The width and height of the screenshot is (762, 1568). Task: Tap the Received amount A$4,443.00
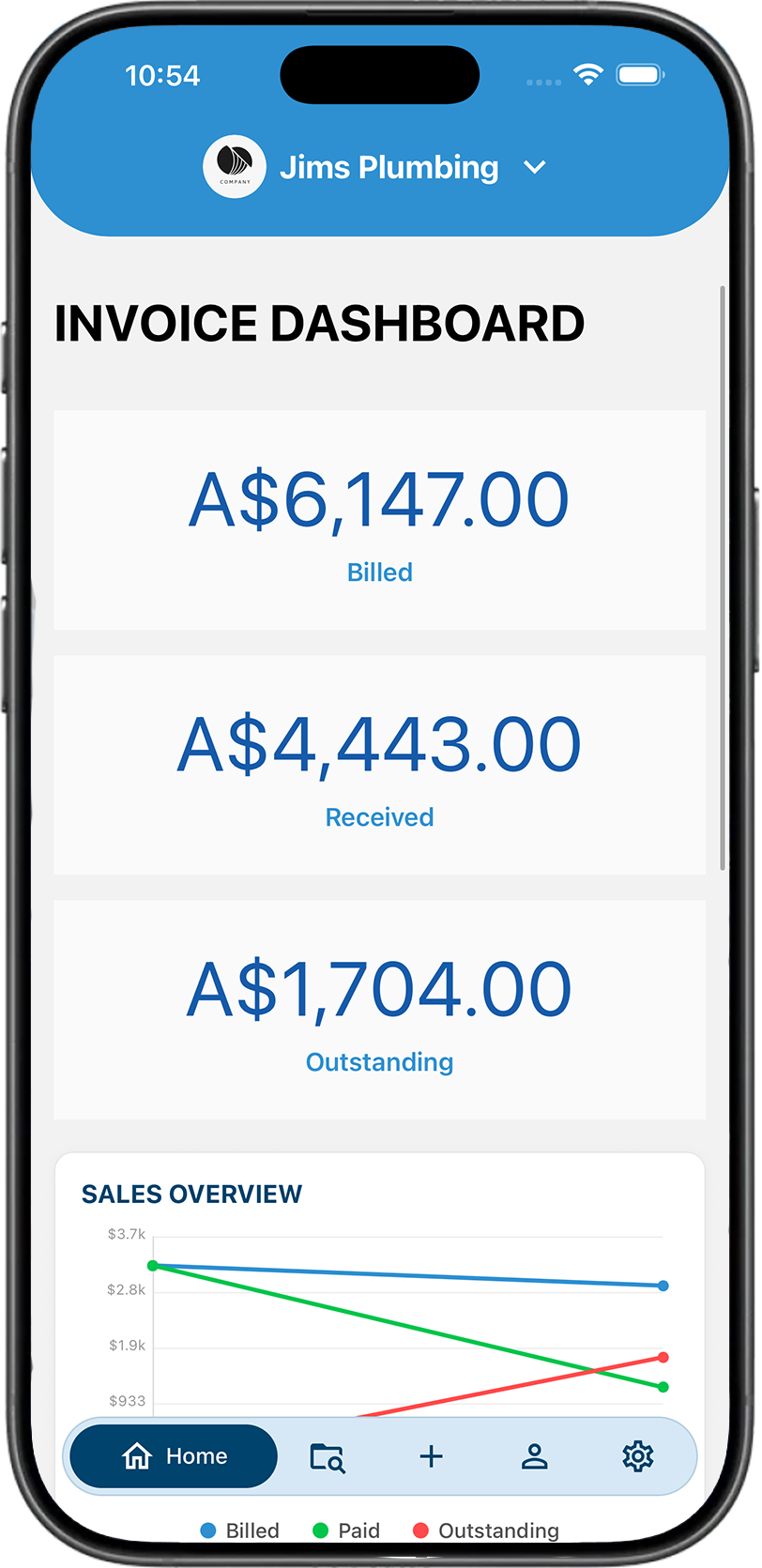(379, 743)
